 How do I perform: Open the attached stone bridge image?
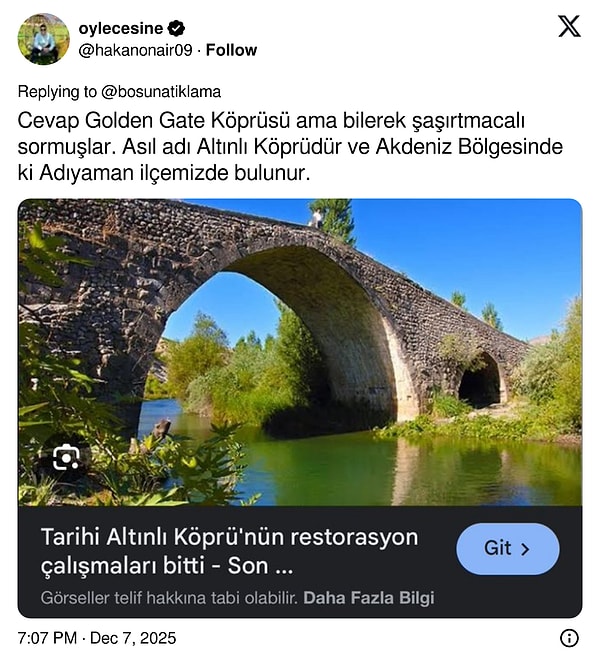pos(300,350)
